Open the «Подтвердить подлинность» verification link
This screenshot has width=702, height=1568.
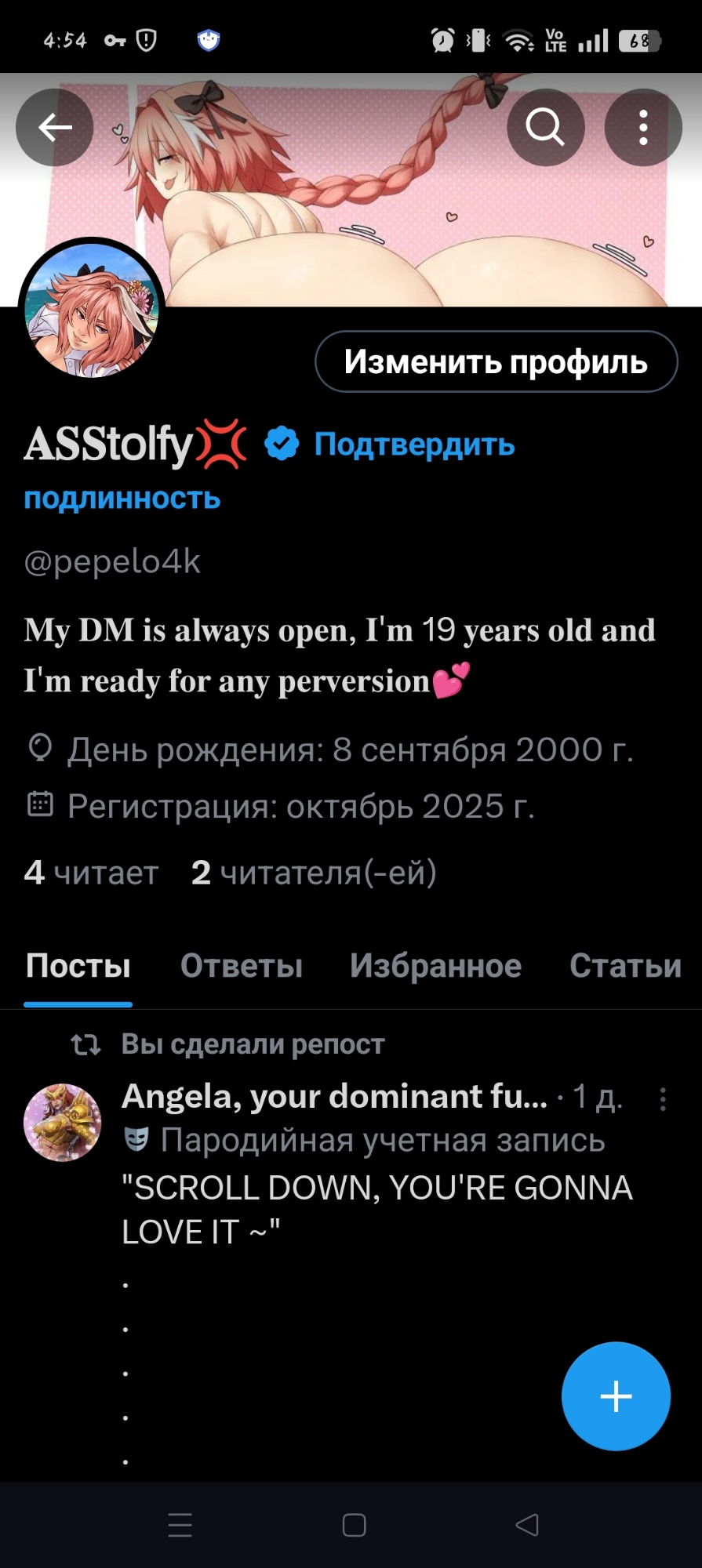pos(414,445)
